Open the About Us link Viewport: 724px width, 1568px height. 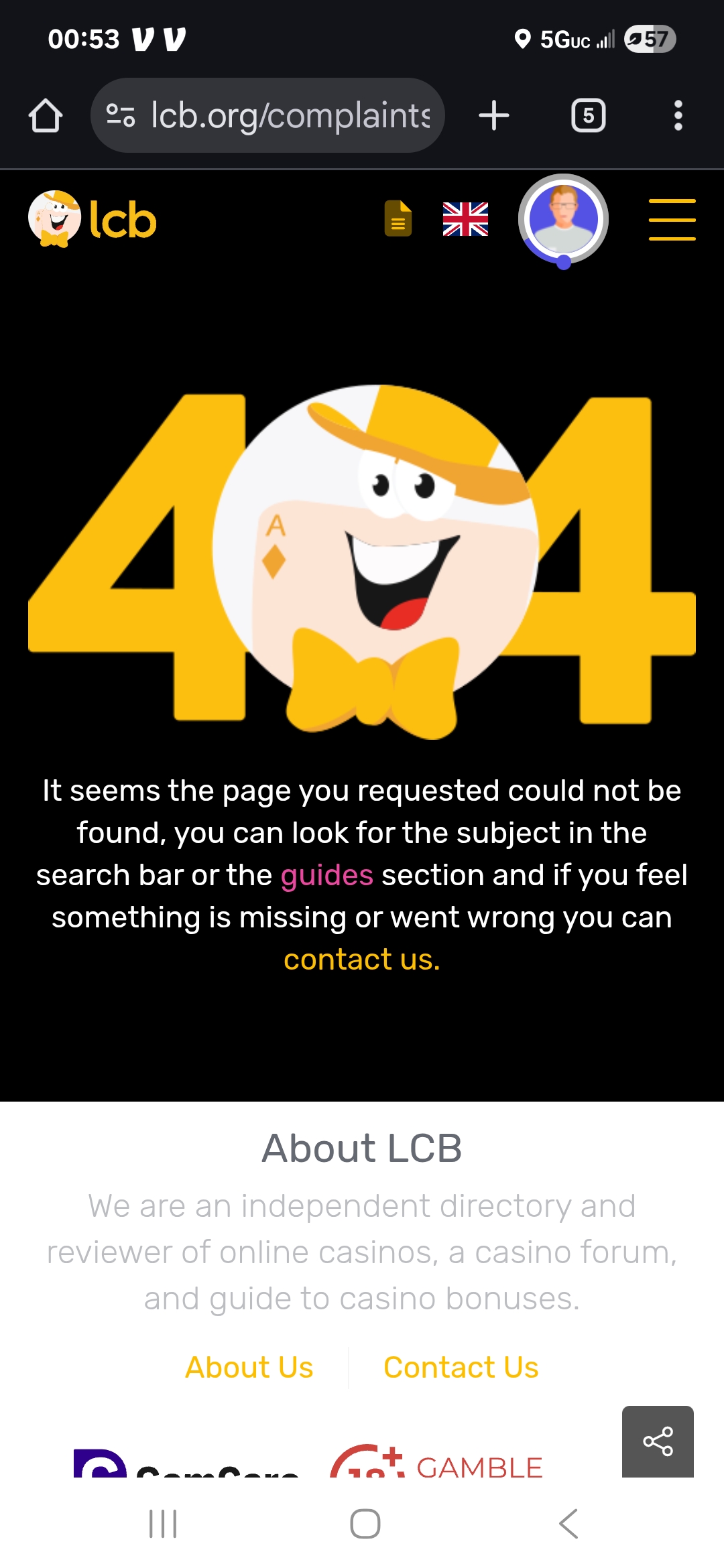pos(249,1368)
